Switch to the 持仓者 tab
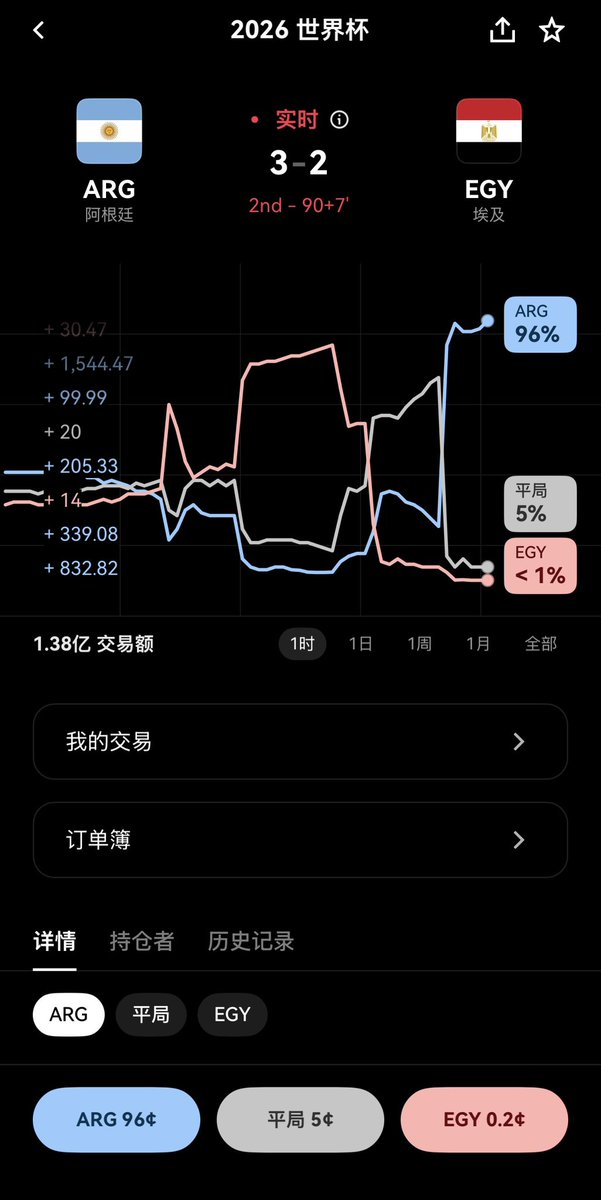The height and width of the screenshot is (1200, 601). click(x=141, y=941)
